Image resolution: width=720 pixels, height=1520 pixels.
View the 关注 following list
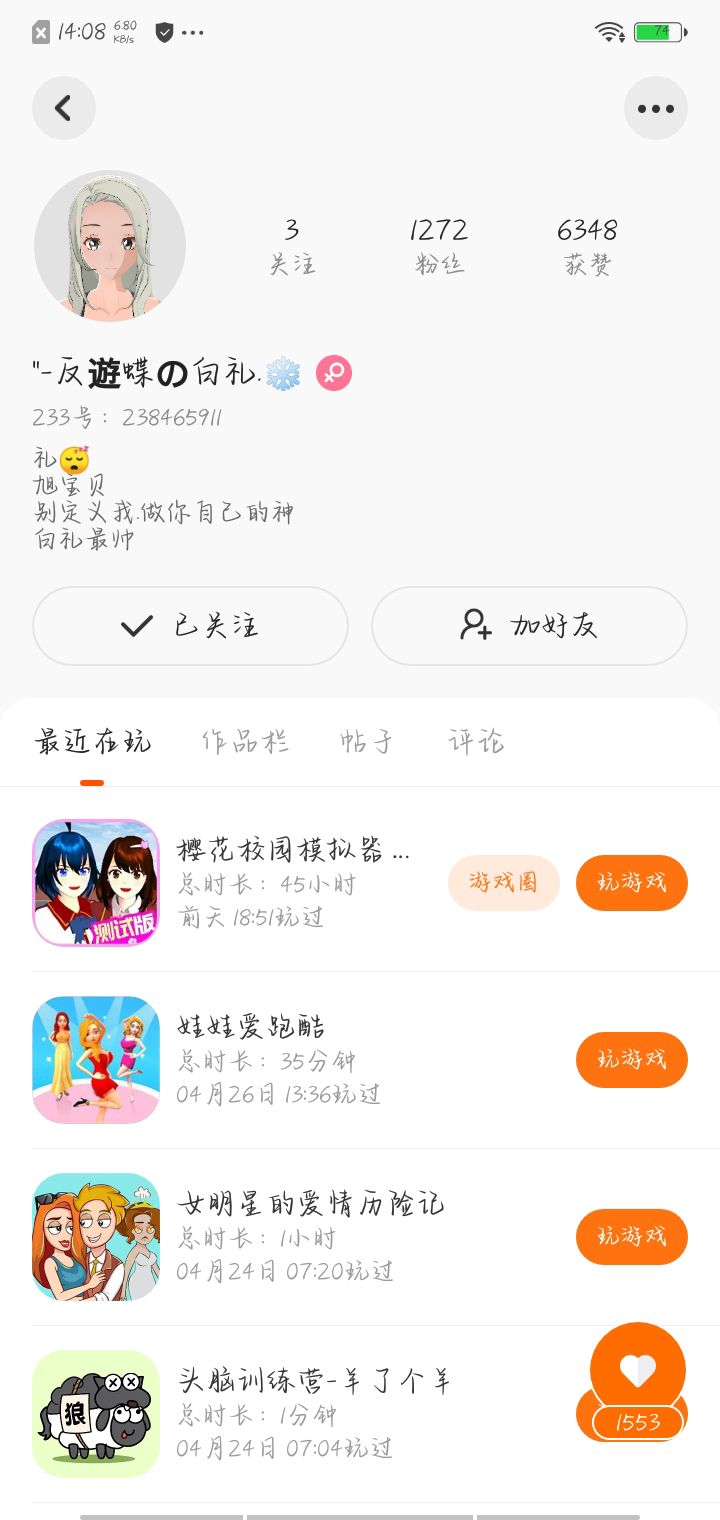coord(292,246)
